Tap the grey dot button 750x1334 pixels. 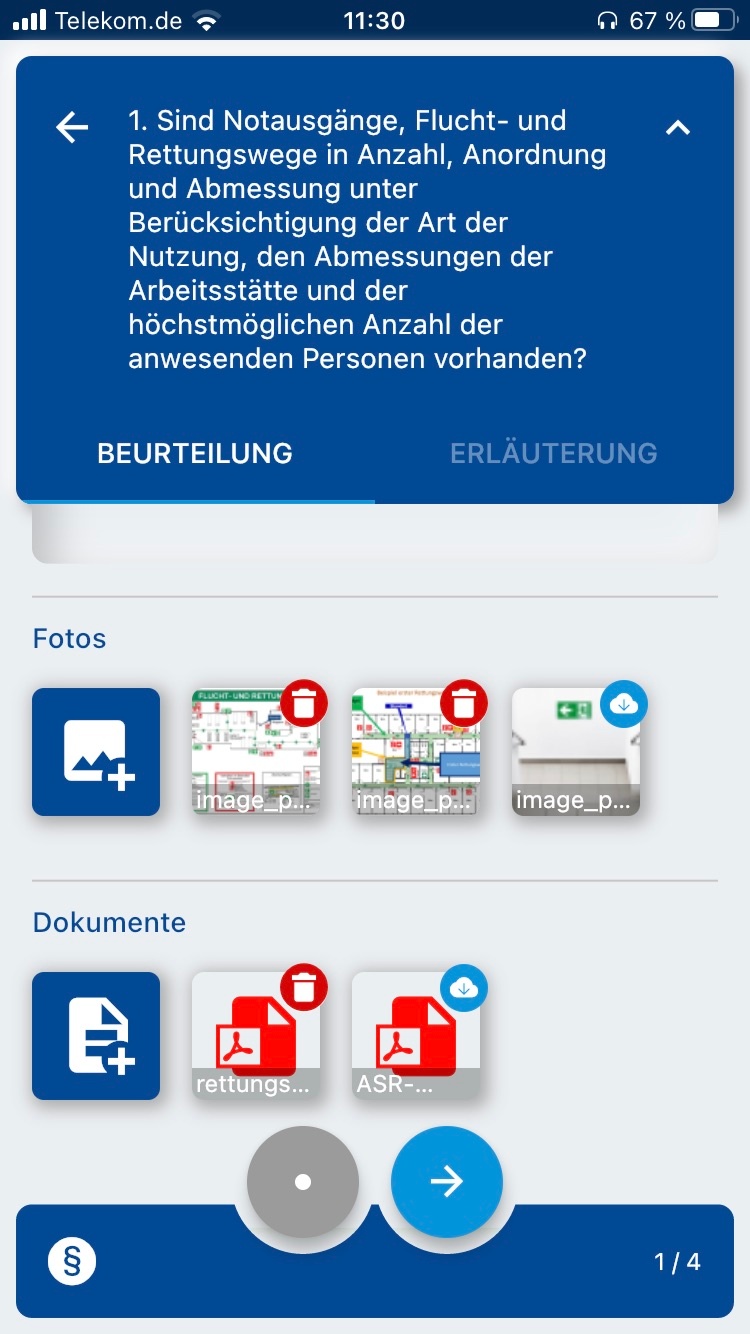click(x=303, y=1182)
